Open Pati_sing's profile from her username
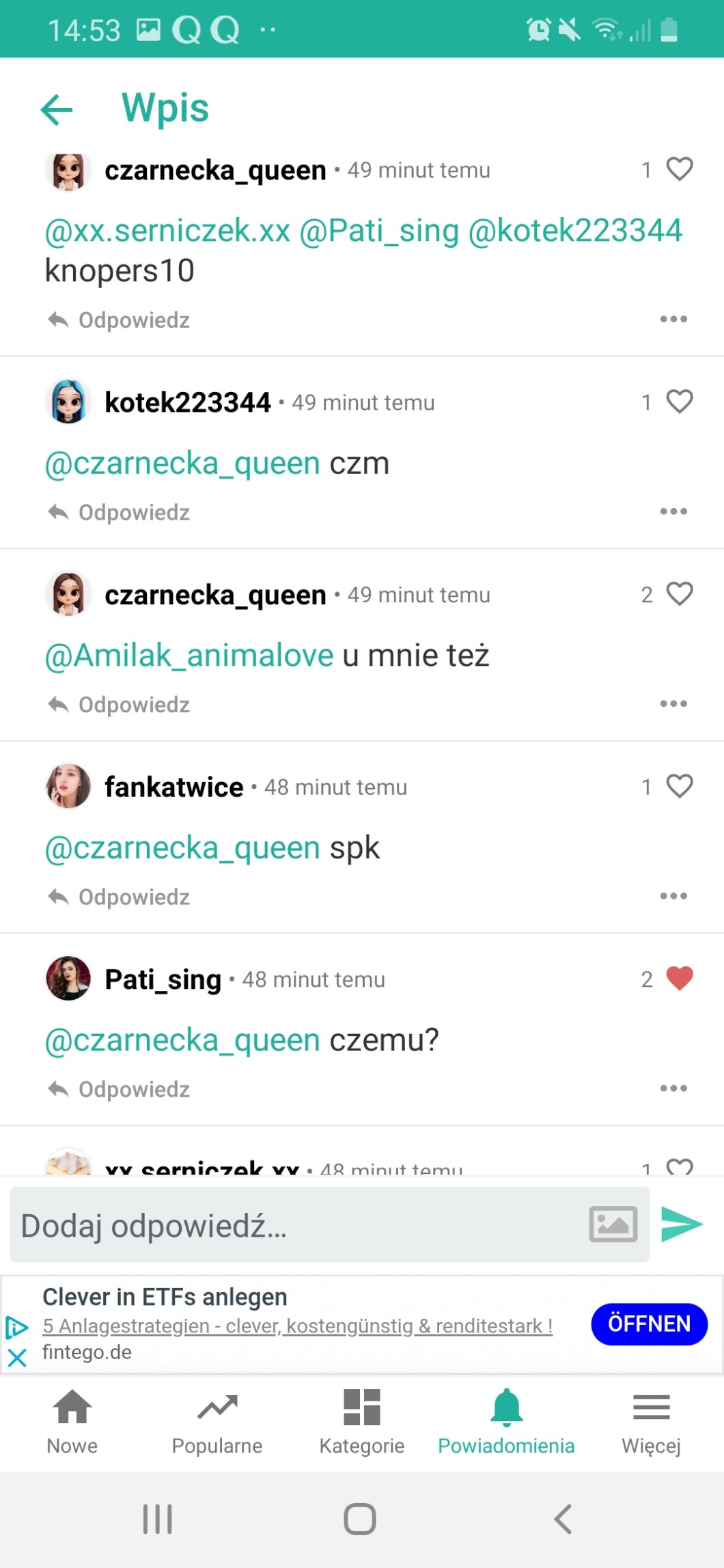This screenshot has height=1568, width=724. click(163, 979)
